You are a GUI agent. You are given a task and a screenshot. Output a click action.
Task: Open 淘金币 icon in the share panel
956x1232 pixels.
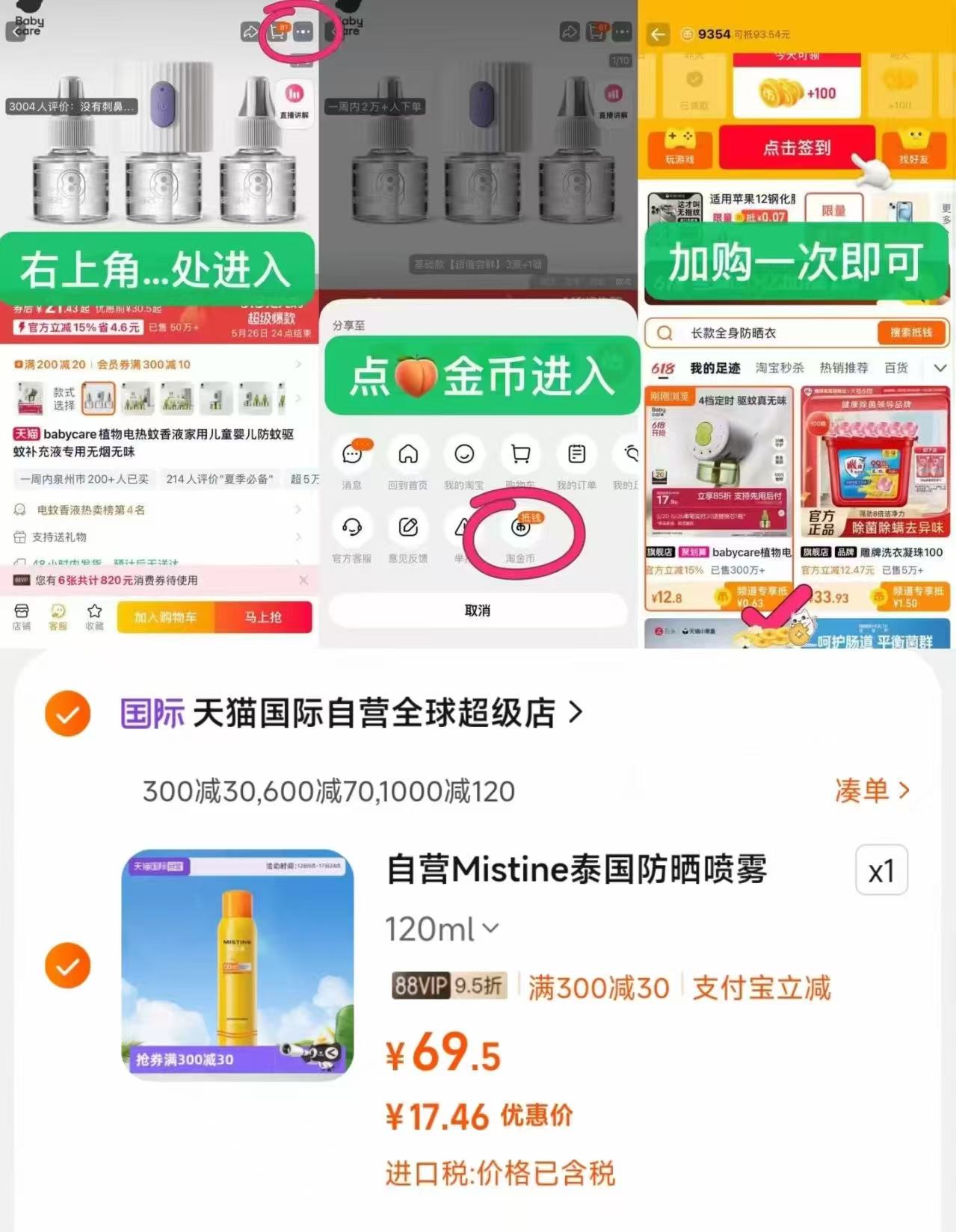(x=522, y=530)
